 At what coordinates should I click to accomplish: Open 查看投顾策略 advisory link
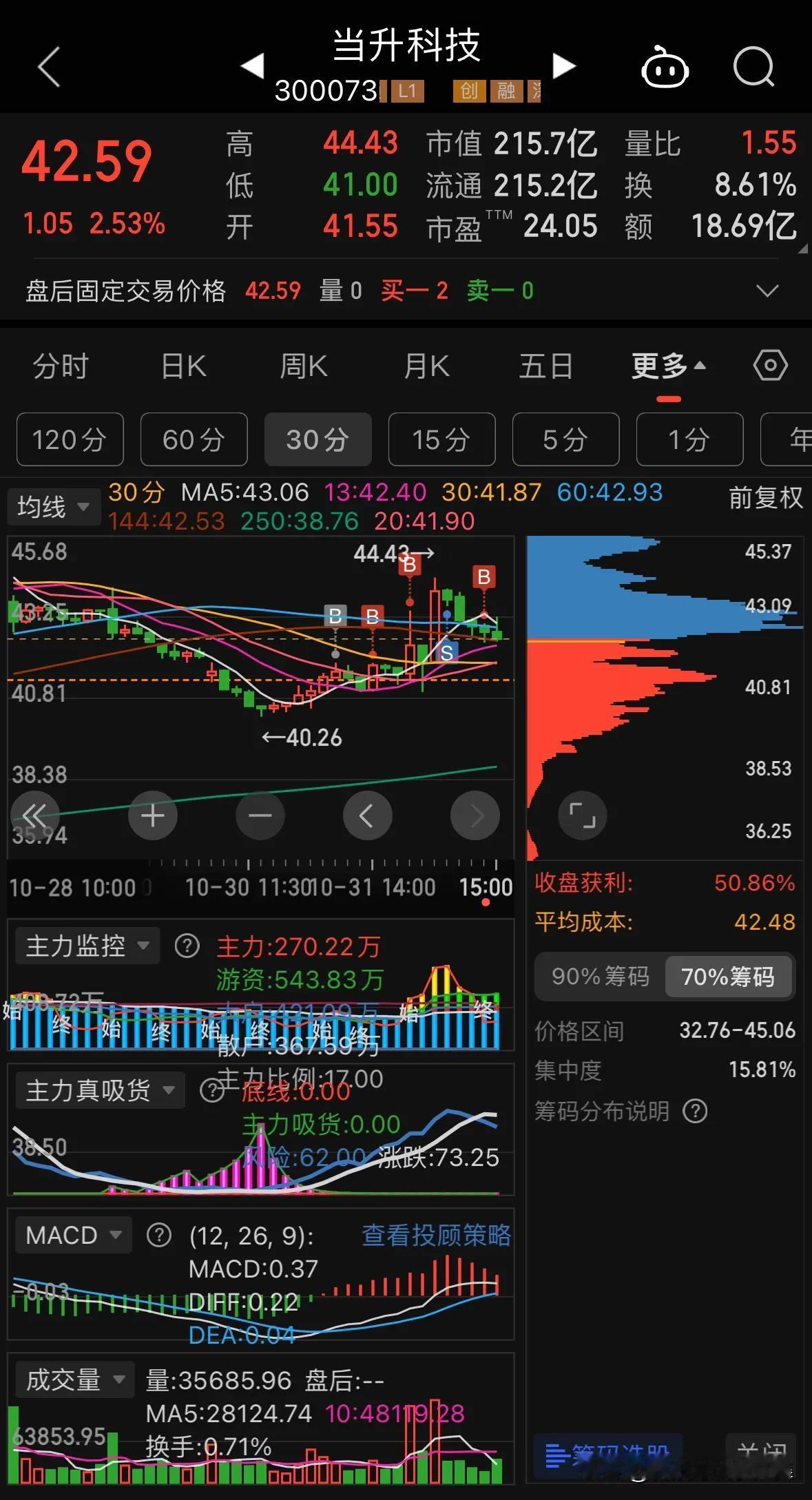(437, 1235)
